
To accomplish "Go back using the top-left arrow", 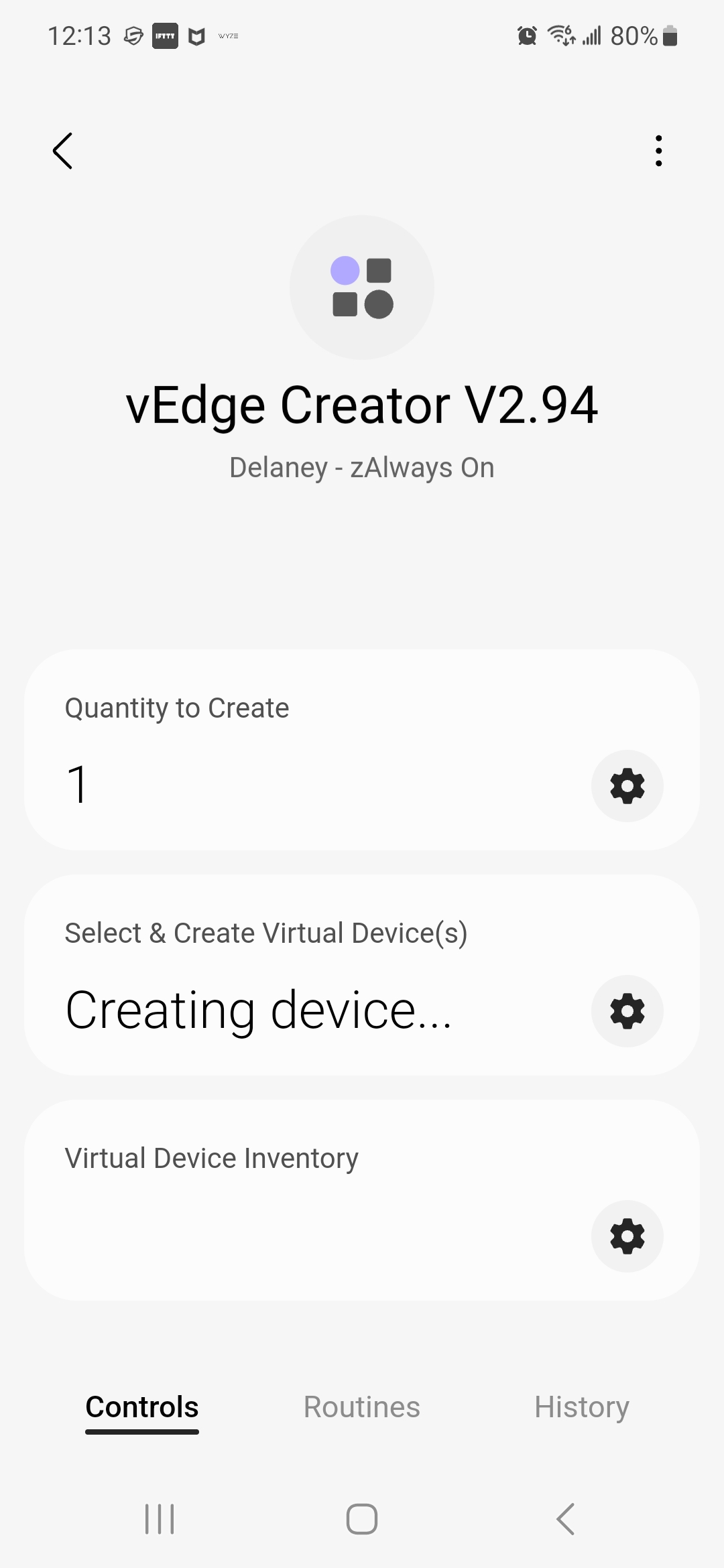I will click(62, 151).
